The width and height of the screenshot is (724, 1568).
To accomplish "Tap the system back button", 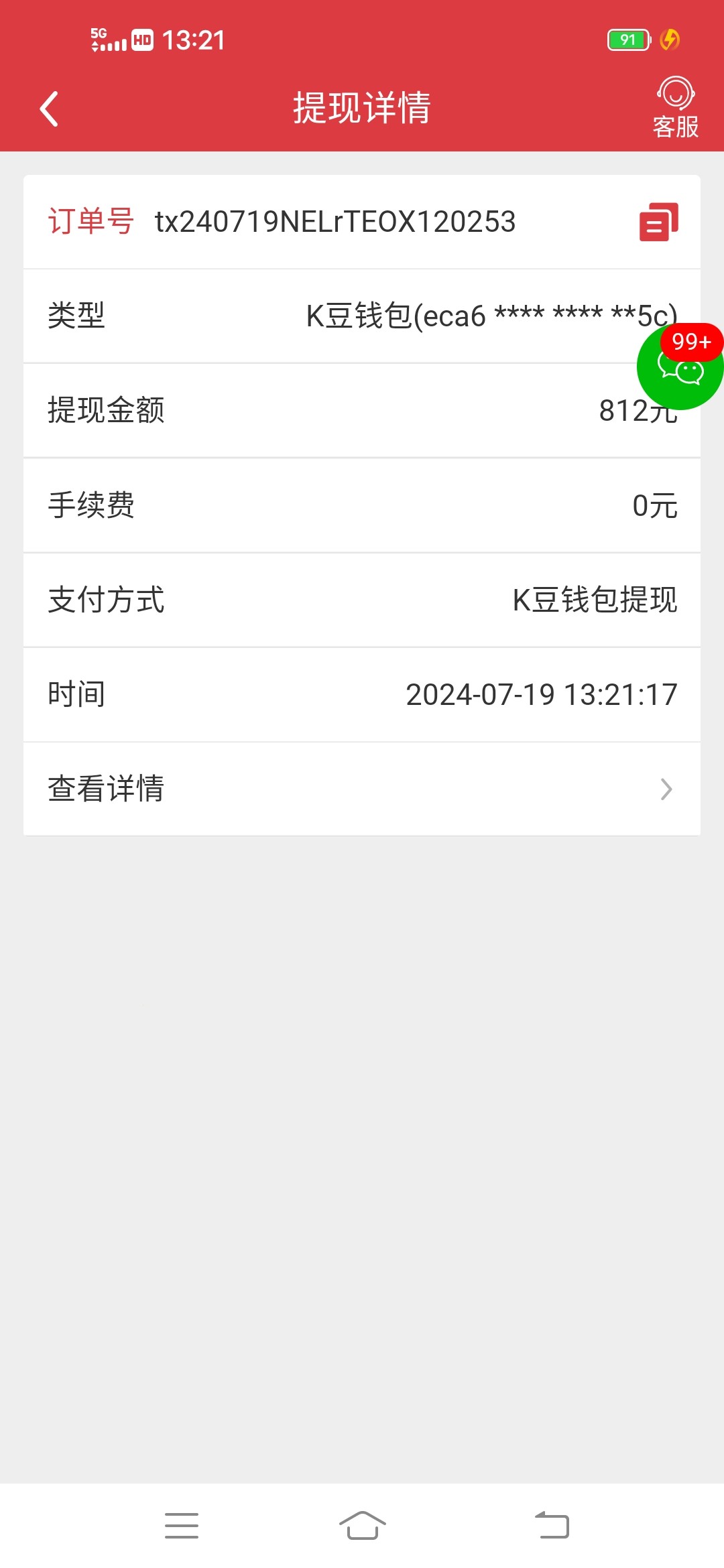I will pyautogui.click(x=552, y=1526).
